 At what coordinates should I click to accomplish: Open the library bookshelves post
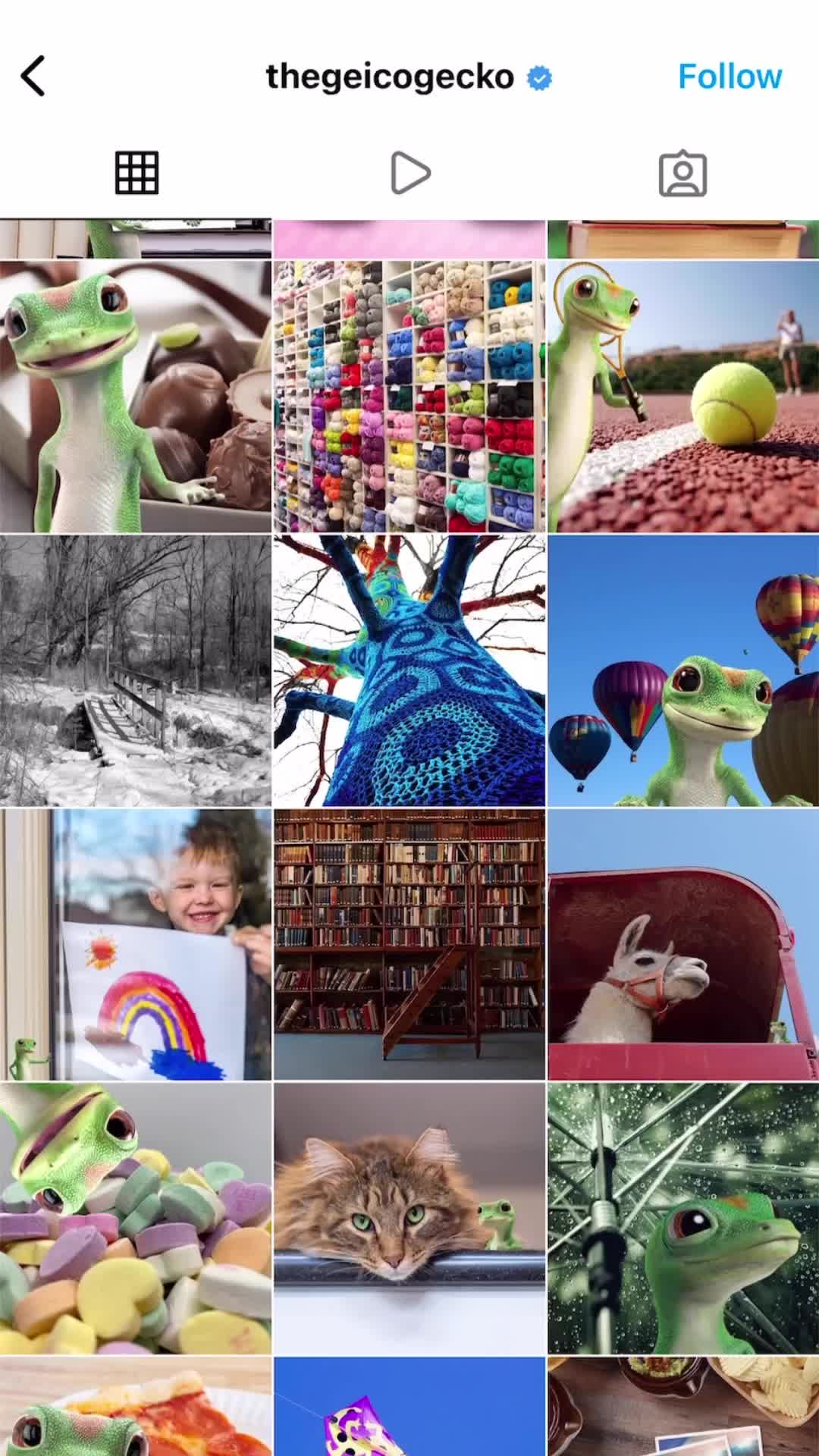point(409,944)
